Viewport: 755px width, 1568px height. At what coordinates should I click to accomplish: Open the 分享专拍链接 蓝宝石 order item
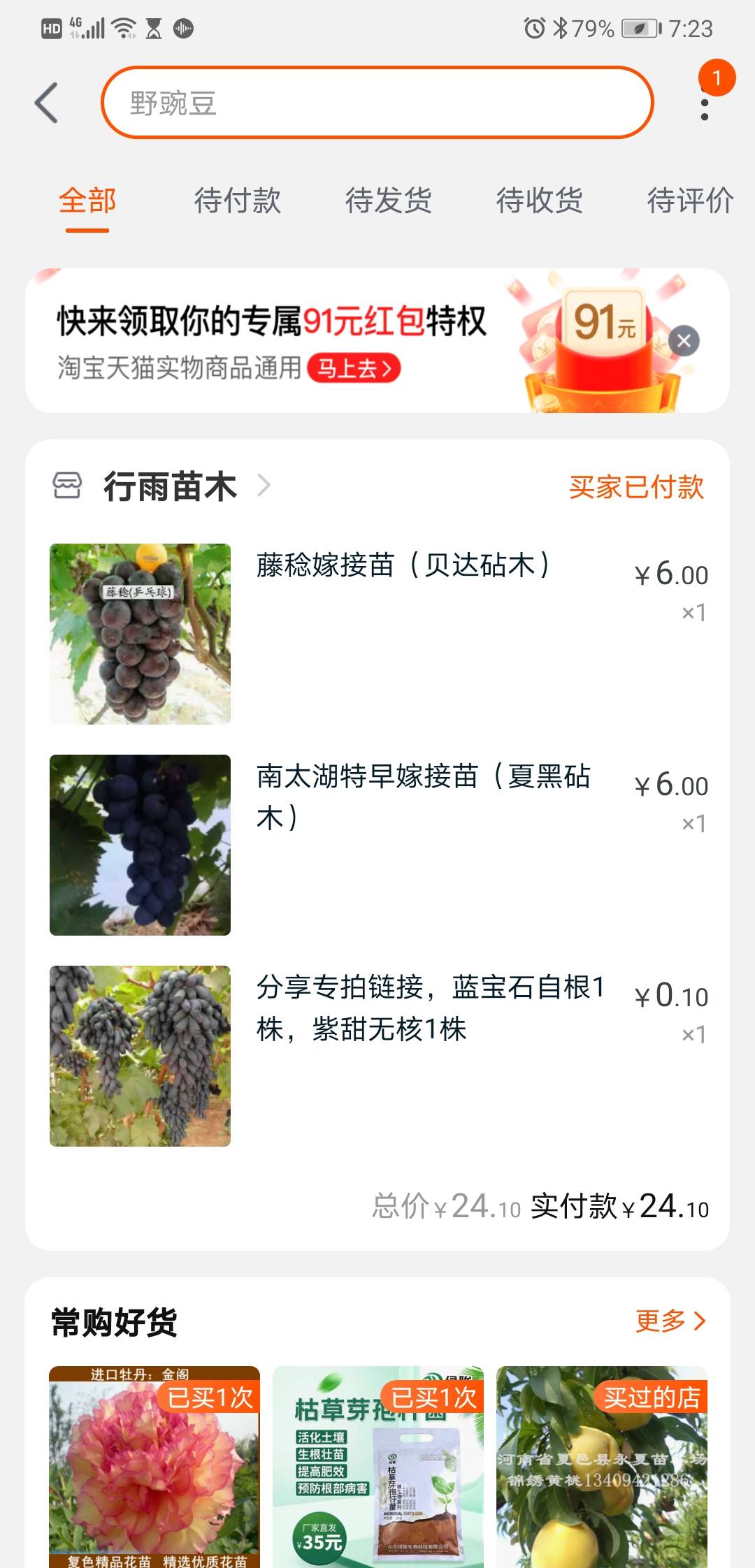[x=430, y=1008]
